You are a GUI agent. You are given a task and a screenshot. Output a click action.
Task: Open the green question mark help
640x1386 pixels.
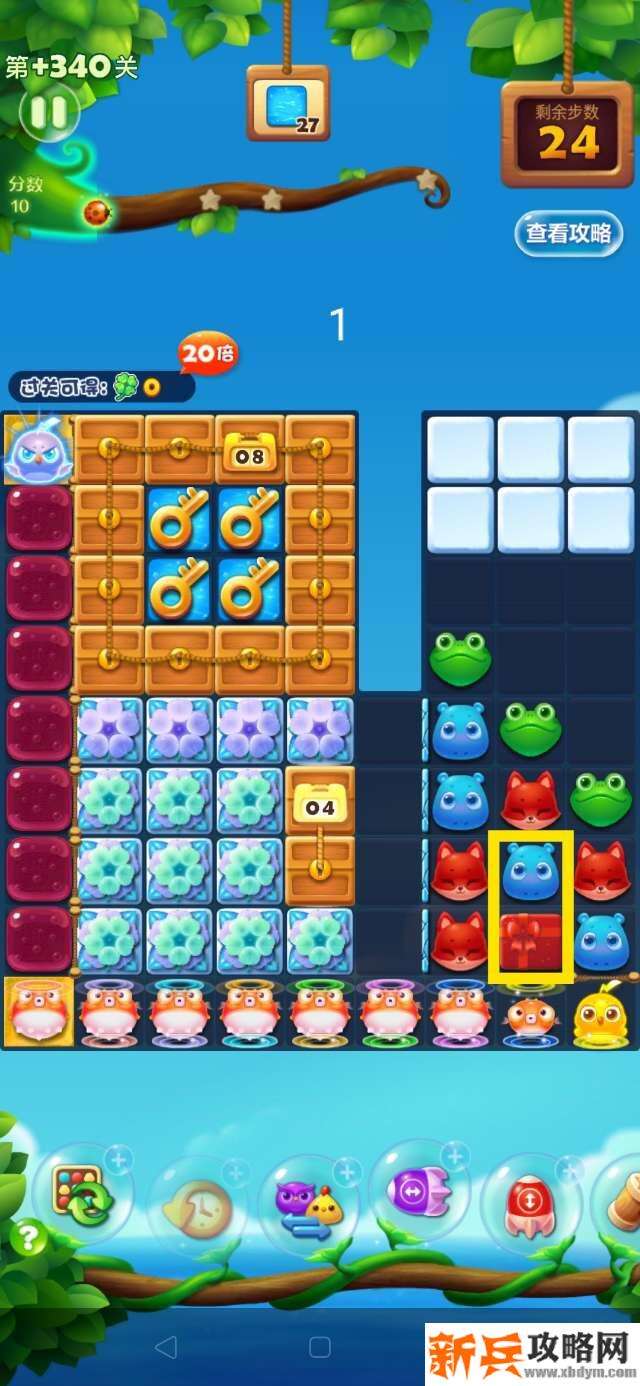pyautogui.click(x=28, y=1239)
